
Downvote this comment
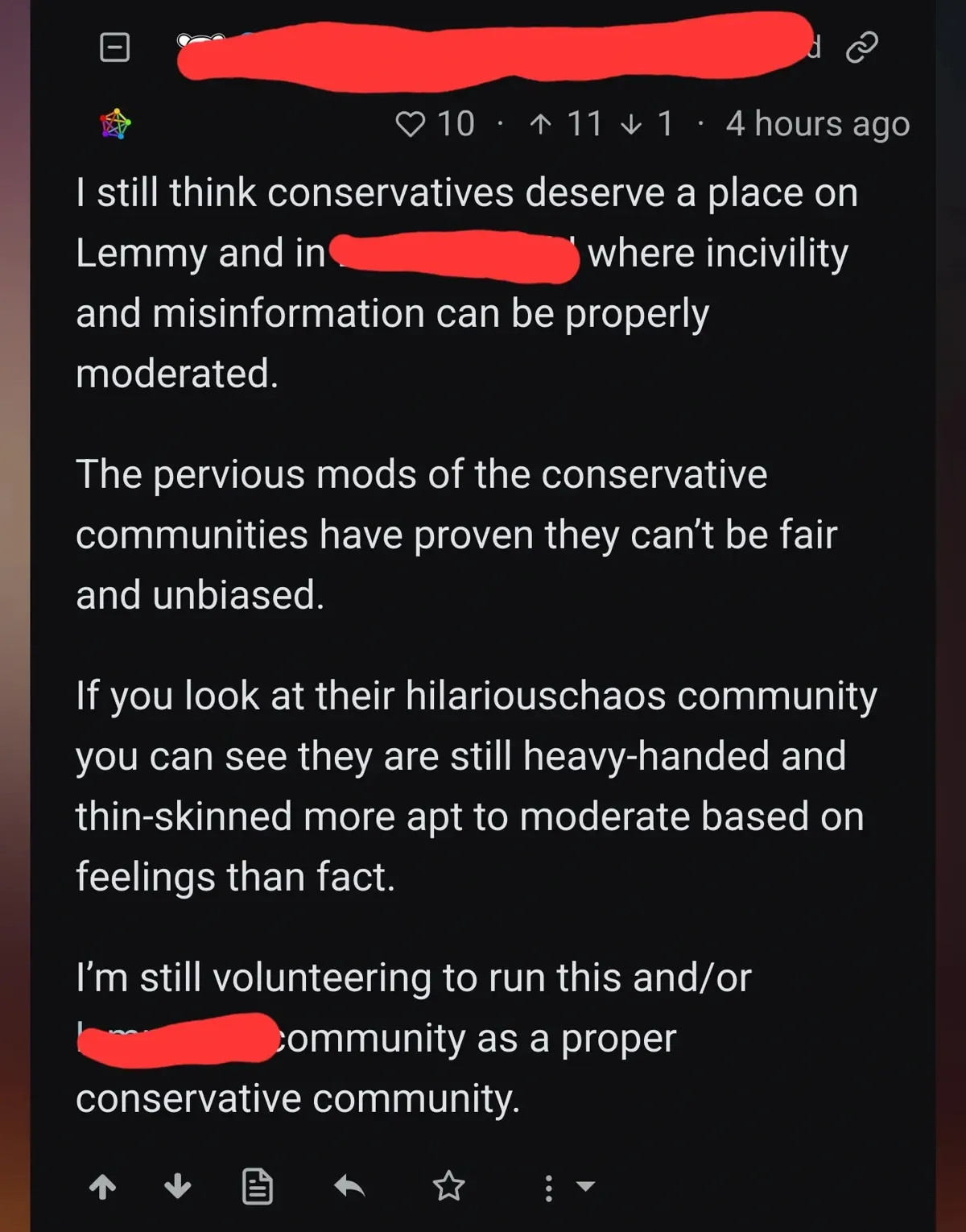[x=177, y=1186]
